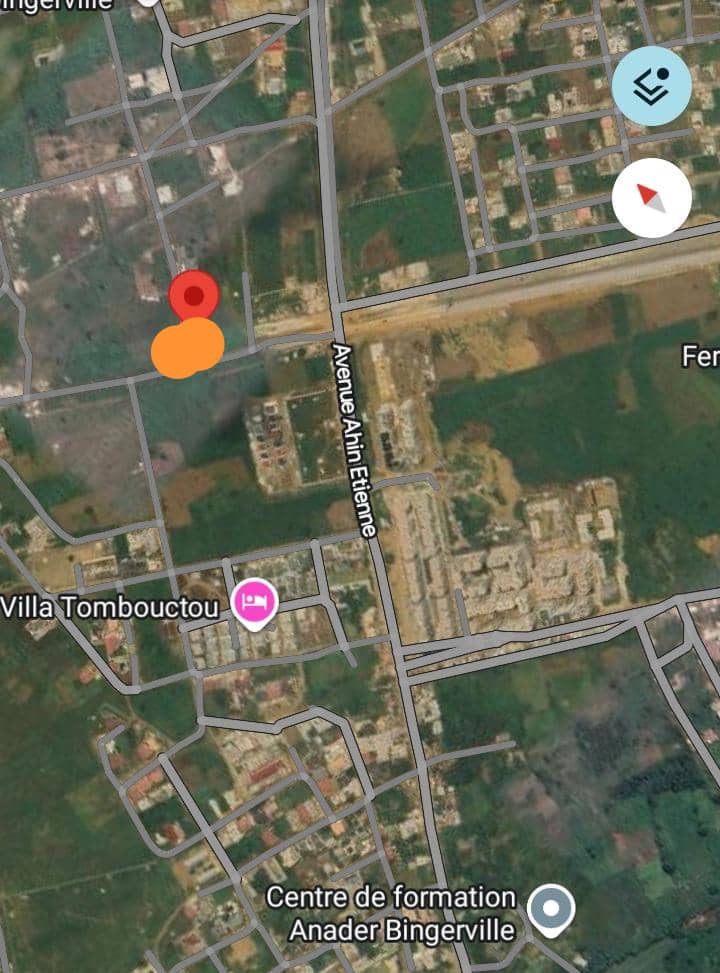Select the red dropped pin marker
The image size is (720, 973).
pos(193,296)
